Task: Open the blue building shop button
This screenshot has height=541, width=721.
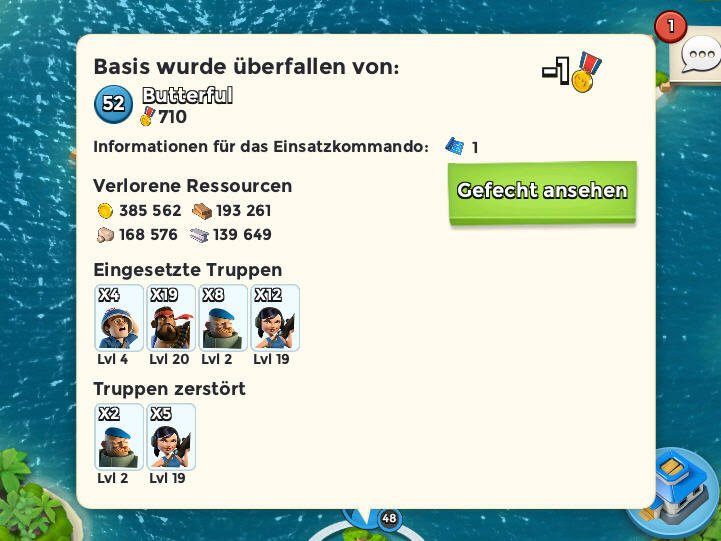Action: click(x=680, y=490)
